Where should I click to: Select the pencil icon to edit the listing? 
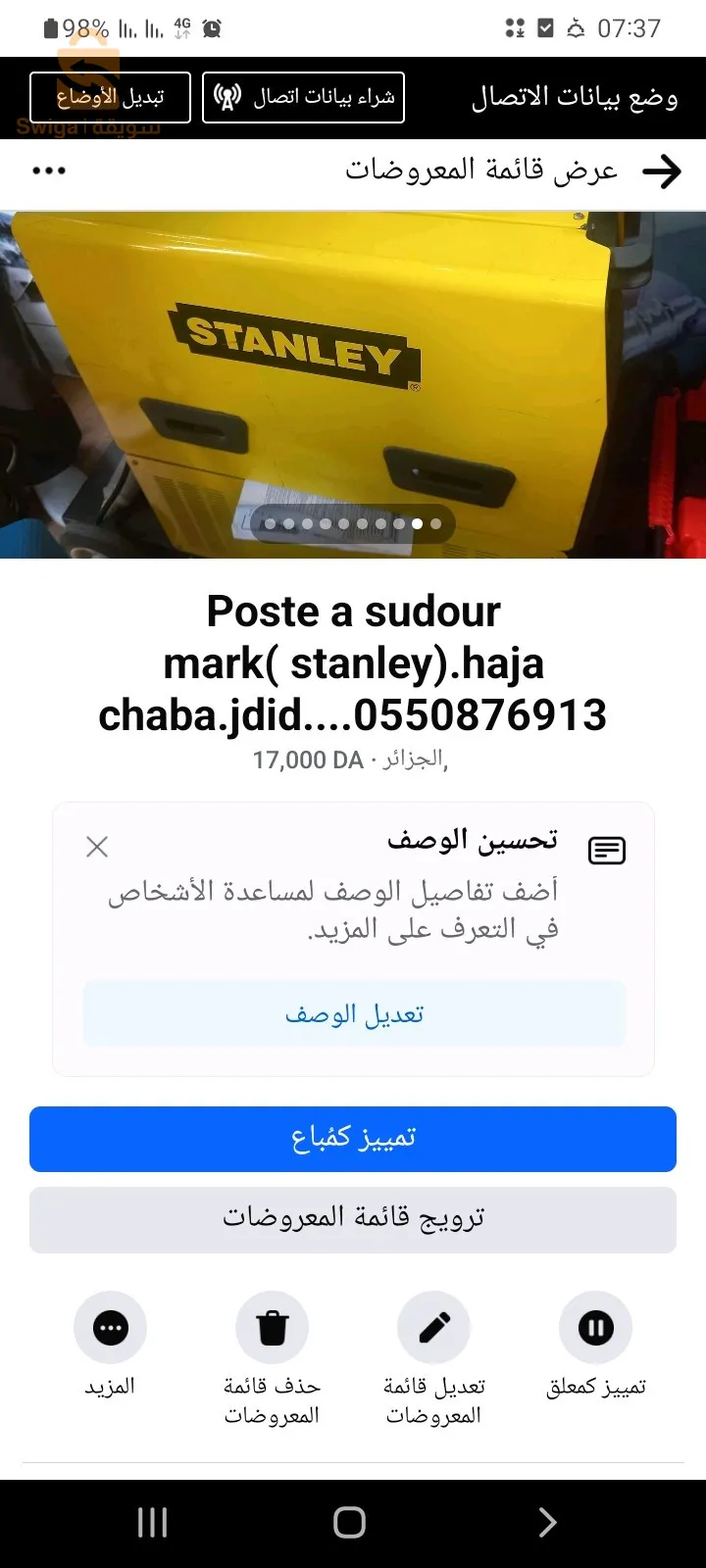coord(433,1327)
